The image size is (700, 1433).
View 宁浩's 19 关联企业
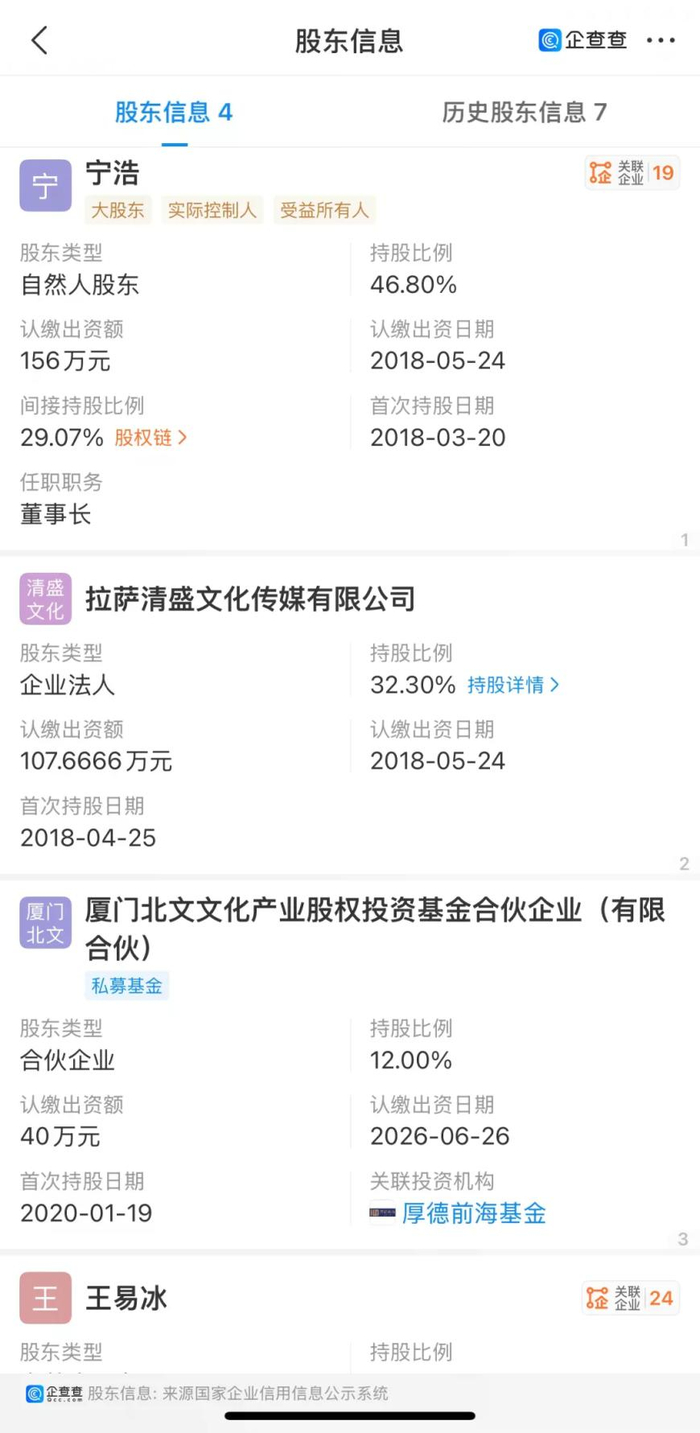(632, 173)
